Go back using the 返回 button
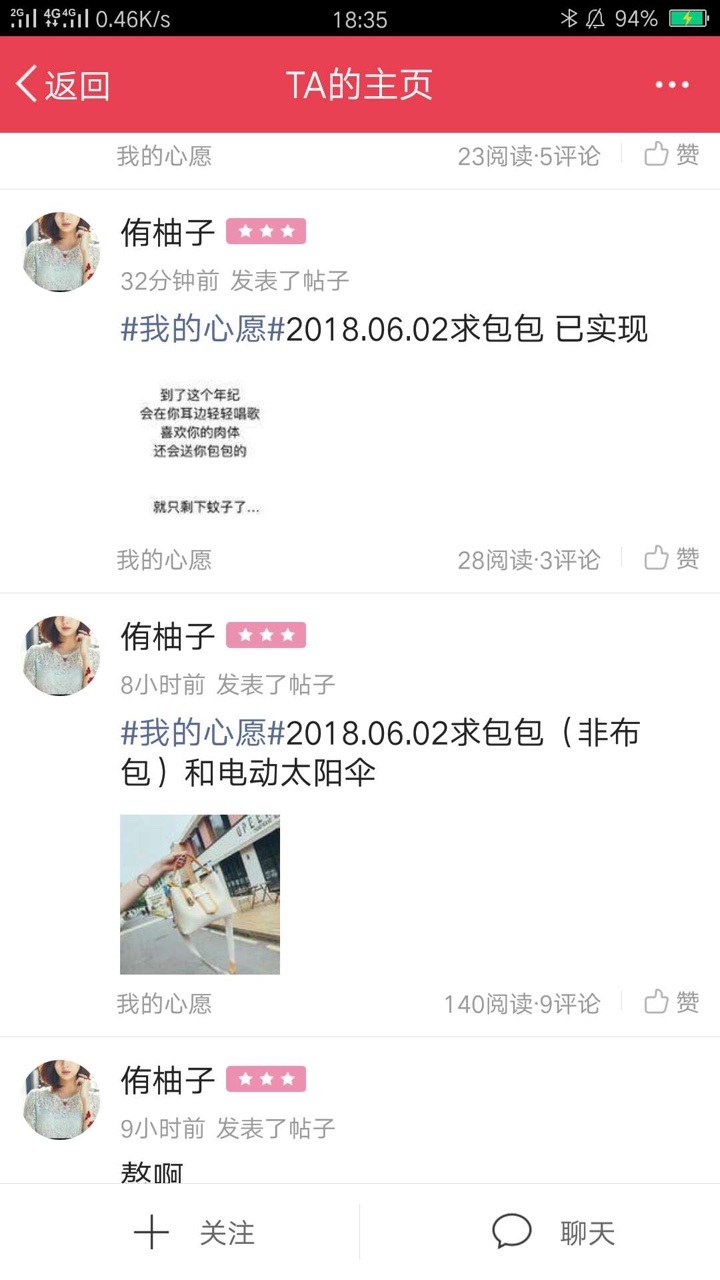720x1280 pixels. click(62, 85)
